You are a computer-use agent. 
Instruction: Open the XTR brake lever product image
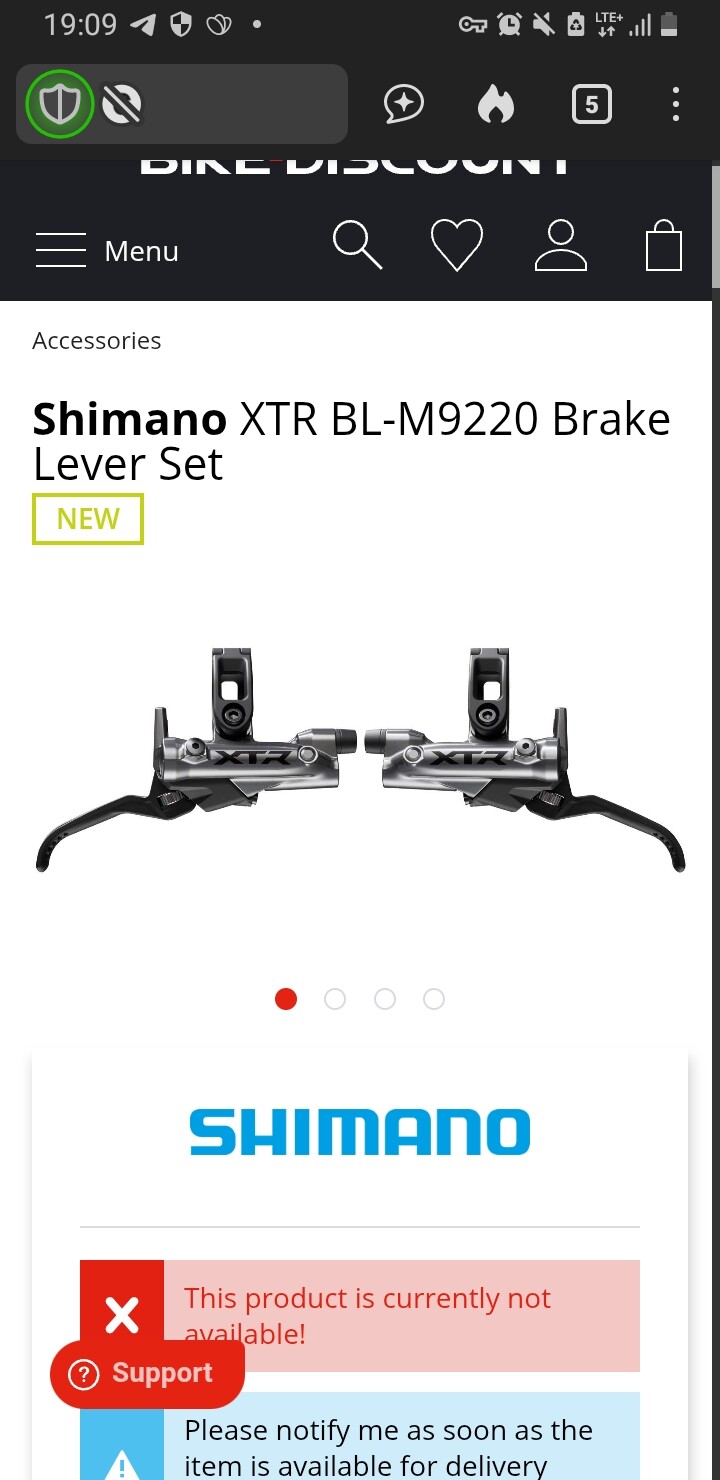coord(360,760)
